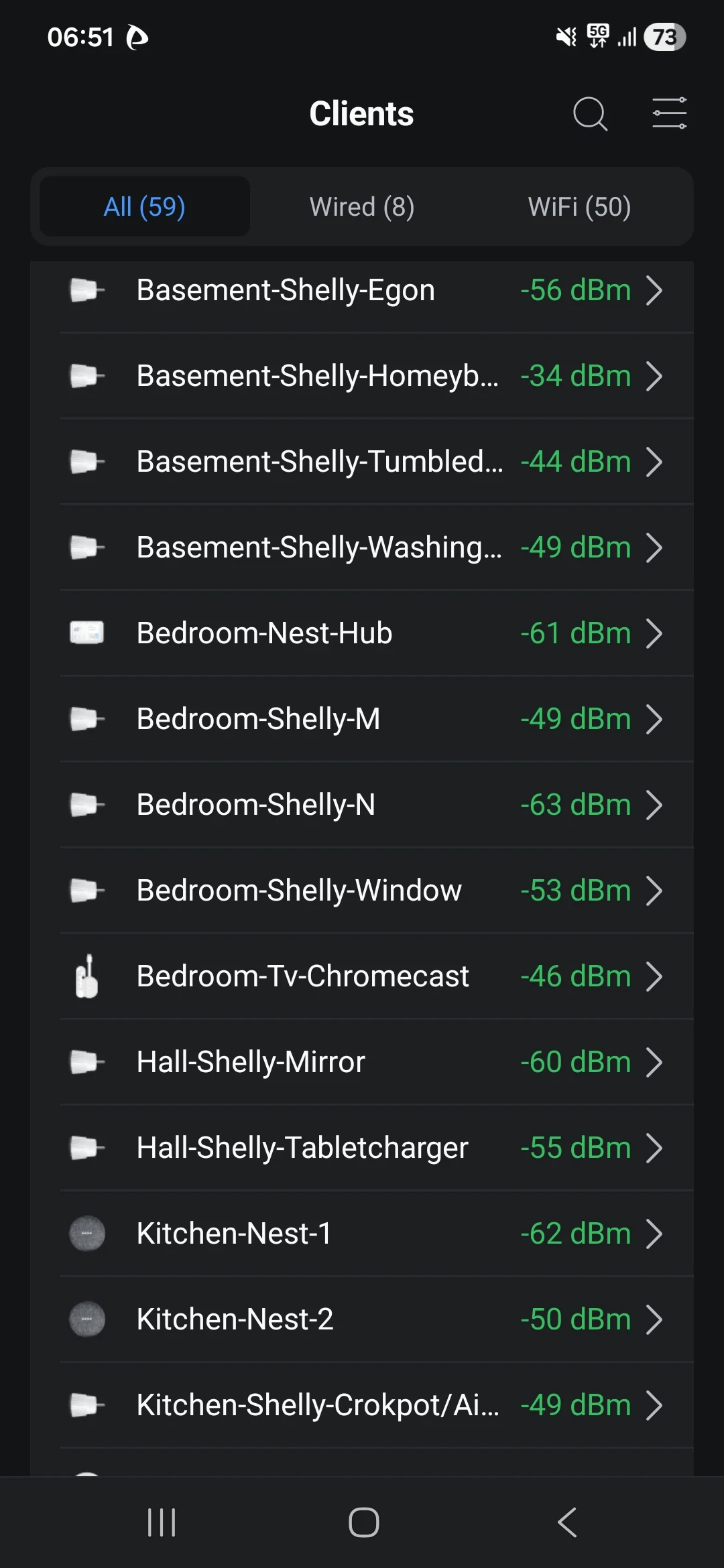Image resolution: width=724 pixels, height=1568 pixels.
Task: Go back using the system back button
Action: point(567,1522)
